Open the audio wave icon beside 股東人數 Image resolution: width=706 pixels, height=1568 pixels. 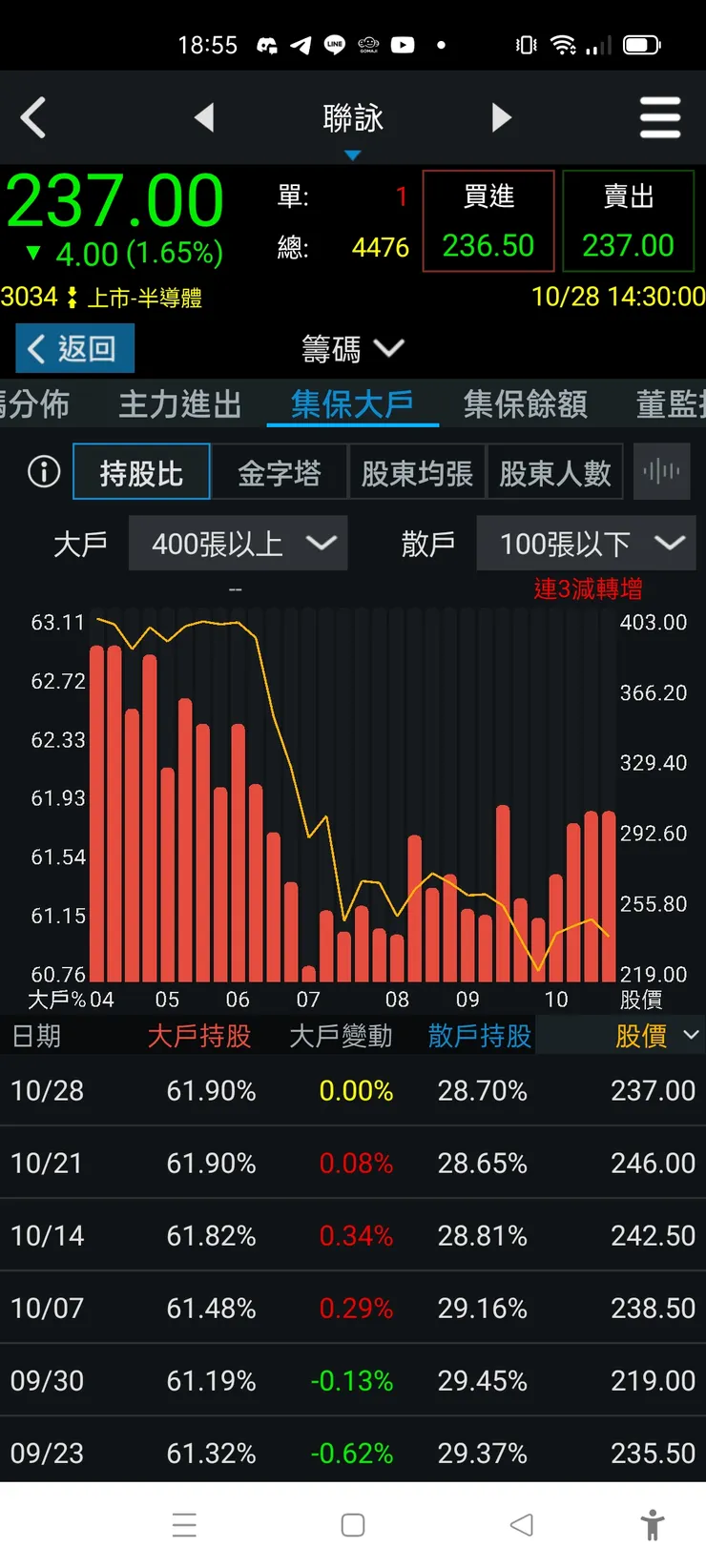662,471
